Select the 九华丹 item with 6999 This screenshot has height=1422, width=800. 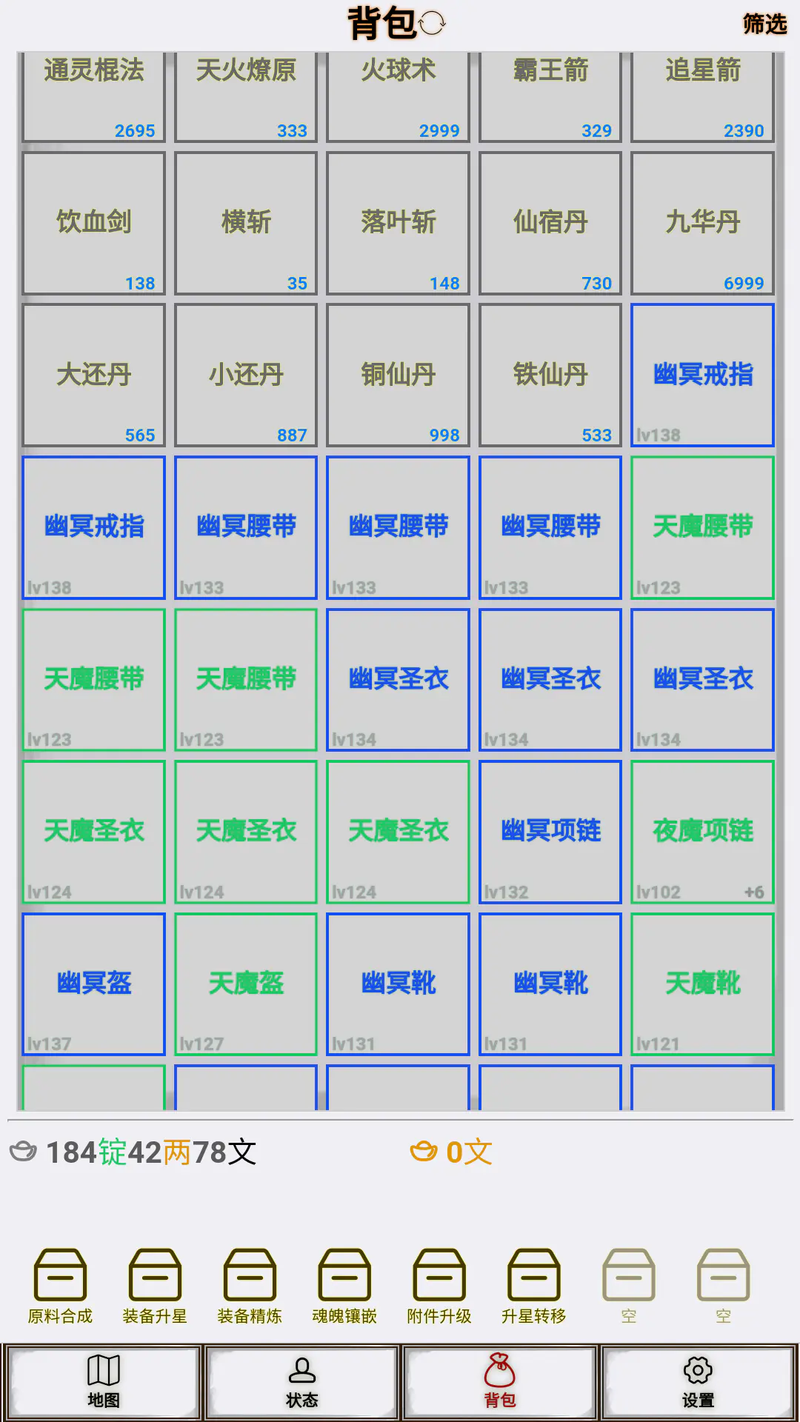click(703, 223)
